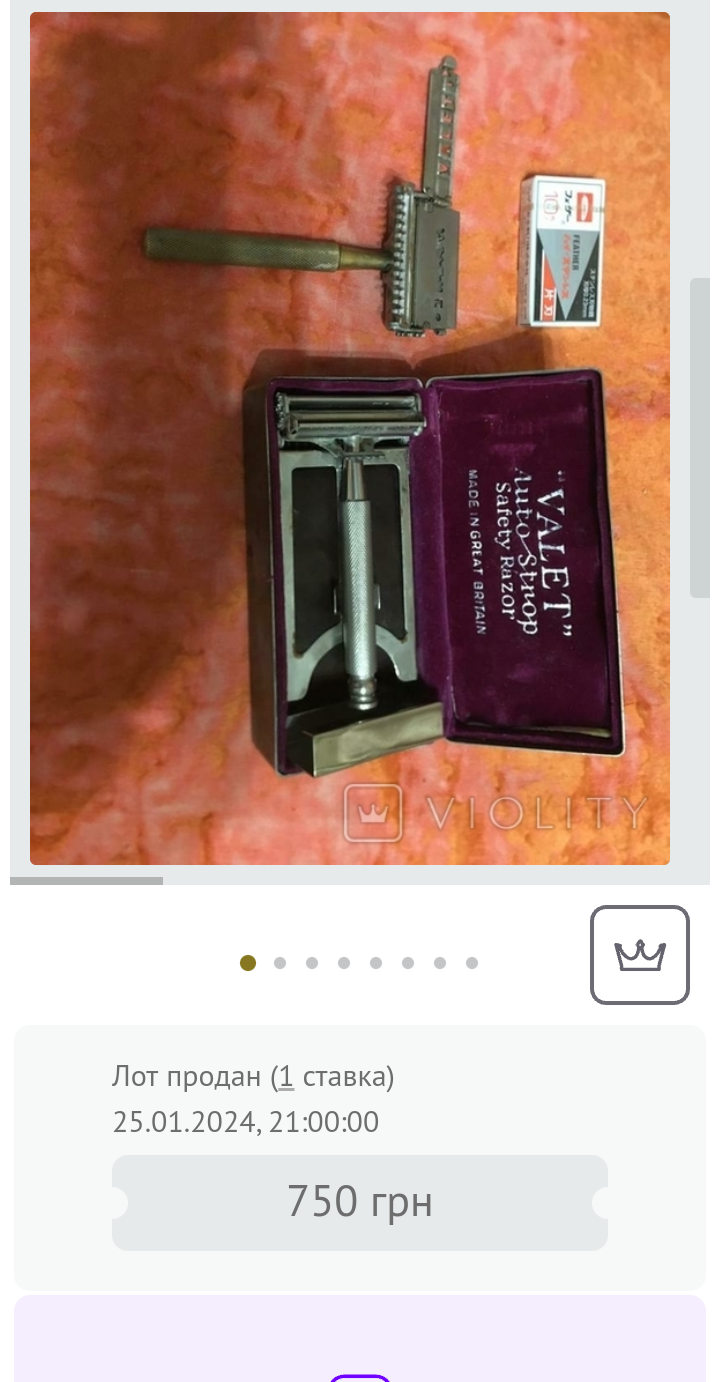The height and width of the screenshot is (1382, 720).
Task: Tap the crown icon button
Action: 640,955
